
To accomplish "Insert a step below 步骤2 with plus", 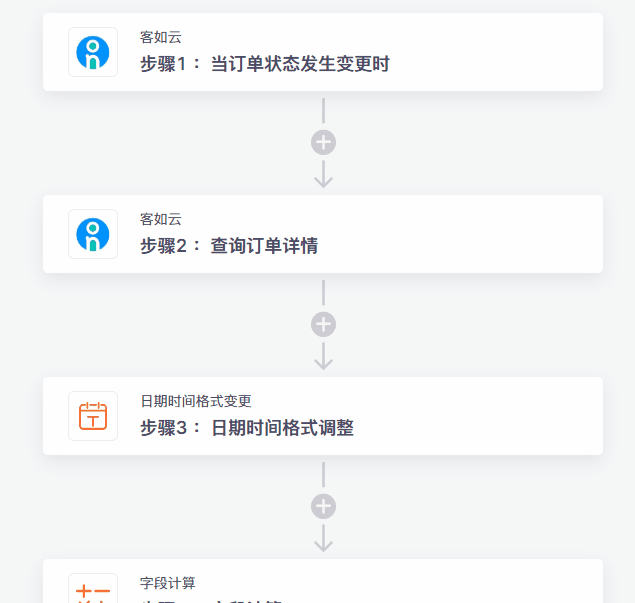I will 323,325.
